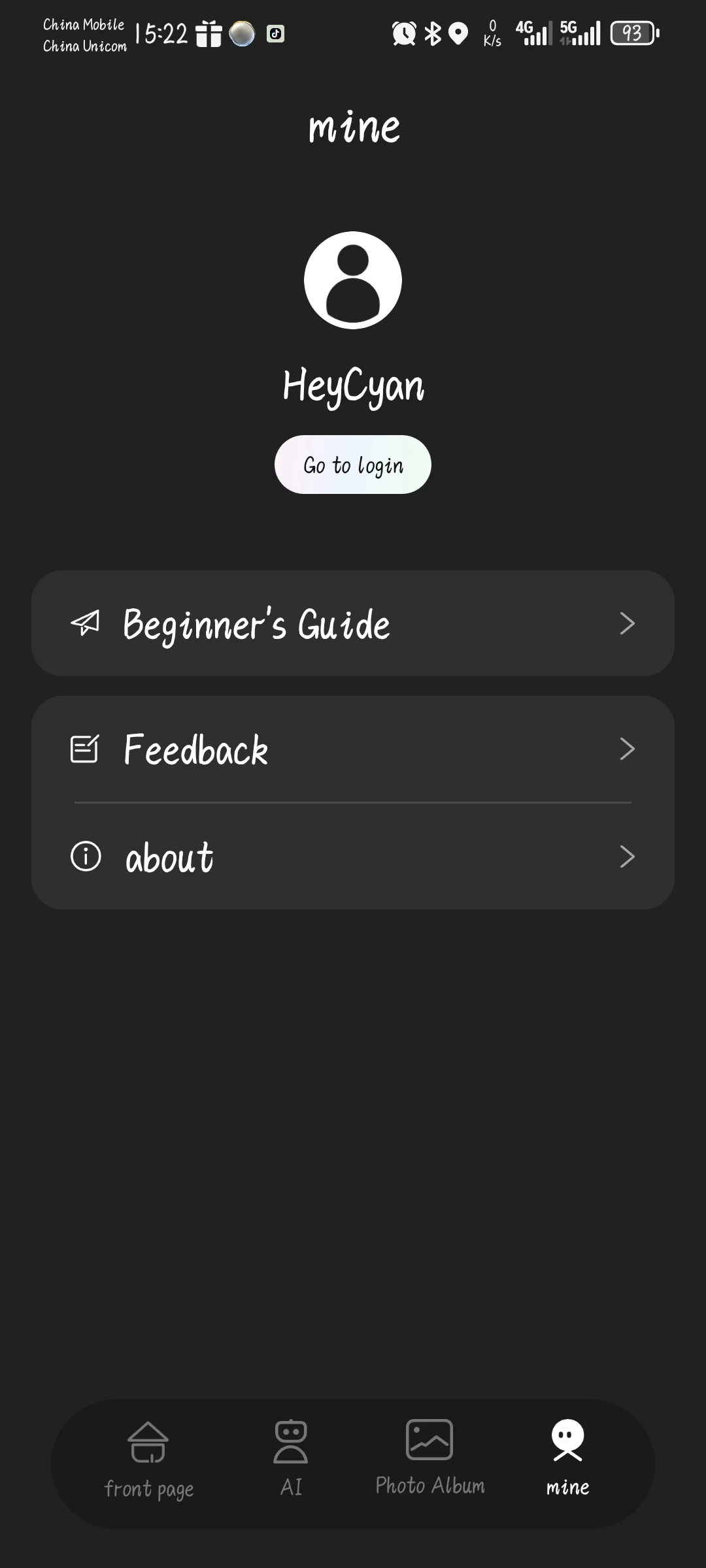Tap the Go to login button
The image size is (706, 1568).
coord(352,465)
